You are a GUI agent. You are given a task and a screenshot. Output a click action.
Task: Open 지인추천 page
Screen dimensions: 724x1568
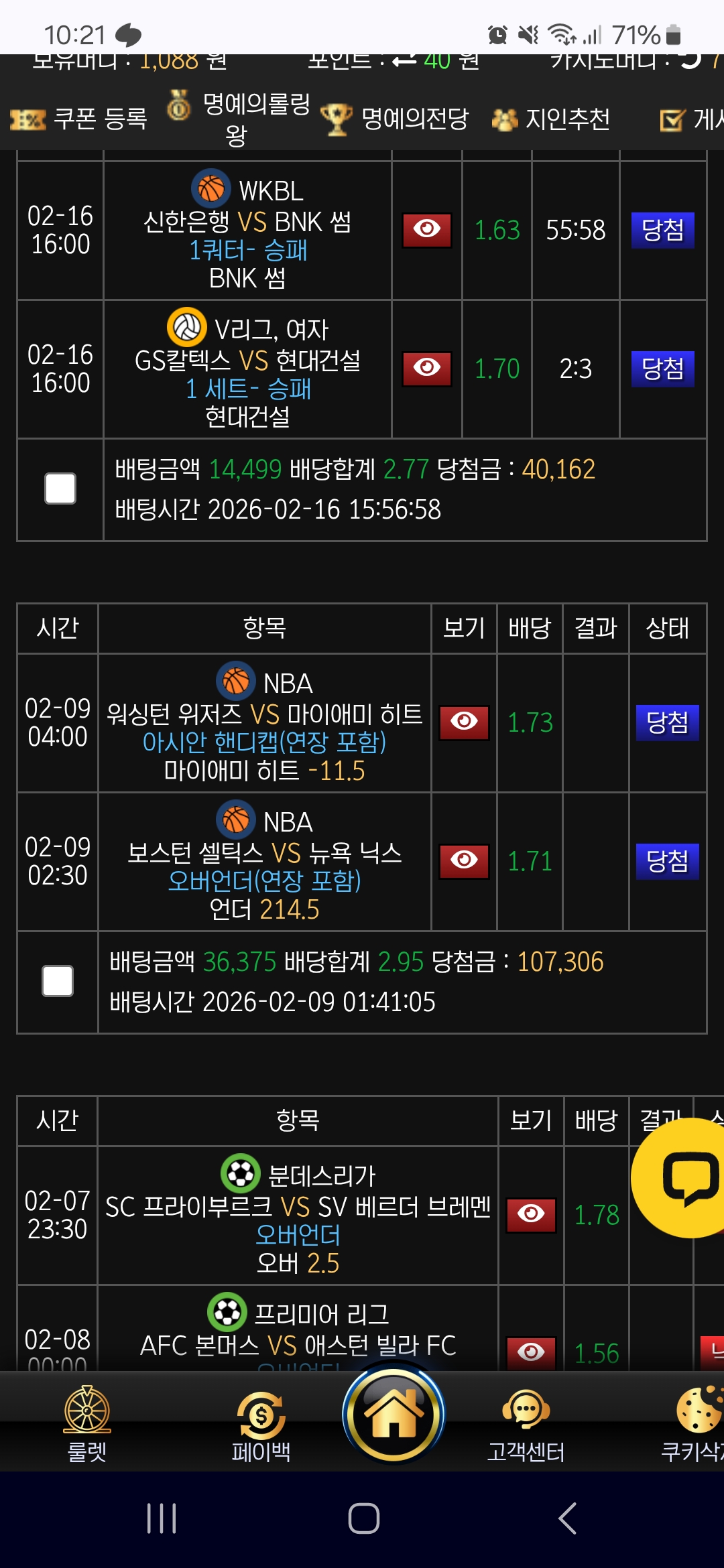[552, 119]
